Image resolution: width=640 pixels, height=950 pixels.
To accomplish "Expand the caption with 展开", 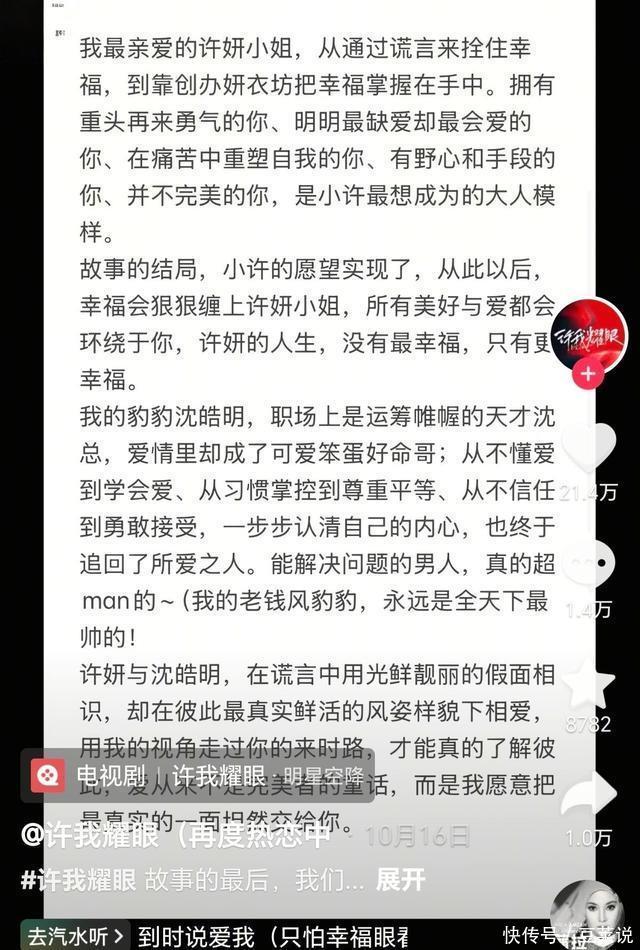I will click(400, 880).
